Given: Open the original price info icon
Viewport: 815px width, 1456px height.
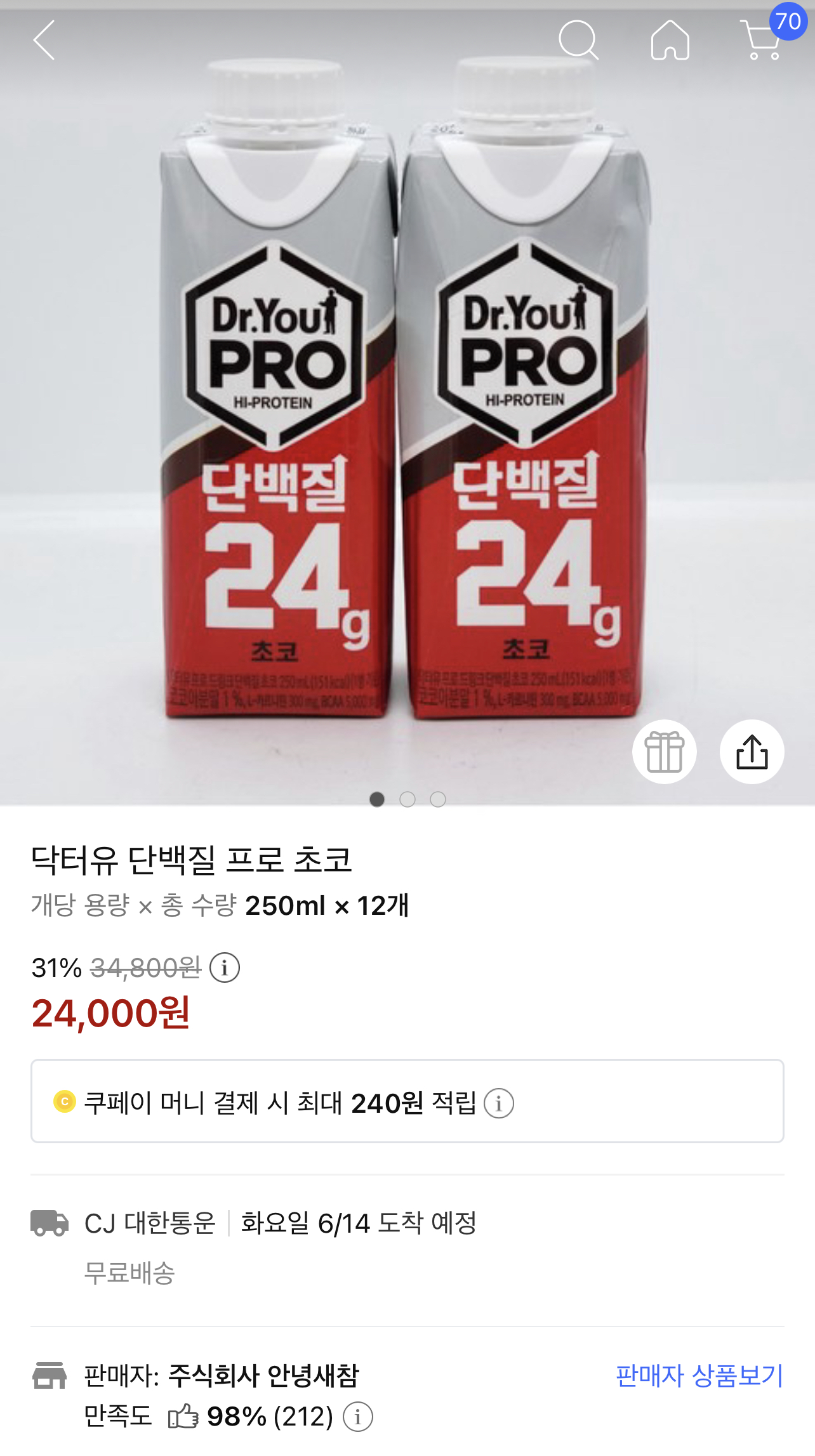Looking at the screenshot, I should pos(225,968).
